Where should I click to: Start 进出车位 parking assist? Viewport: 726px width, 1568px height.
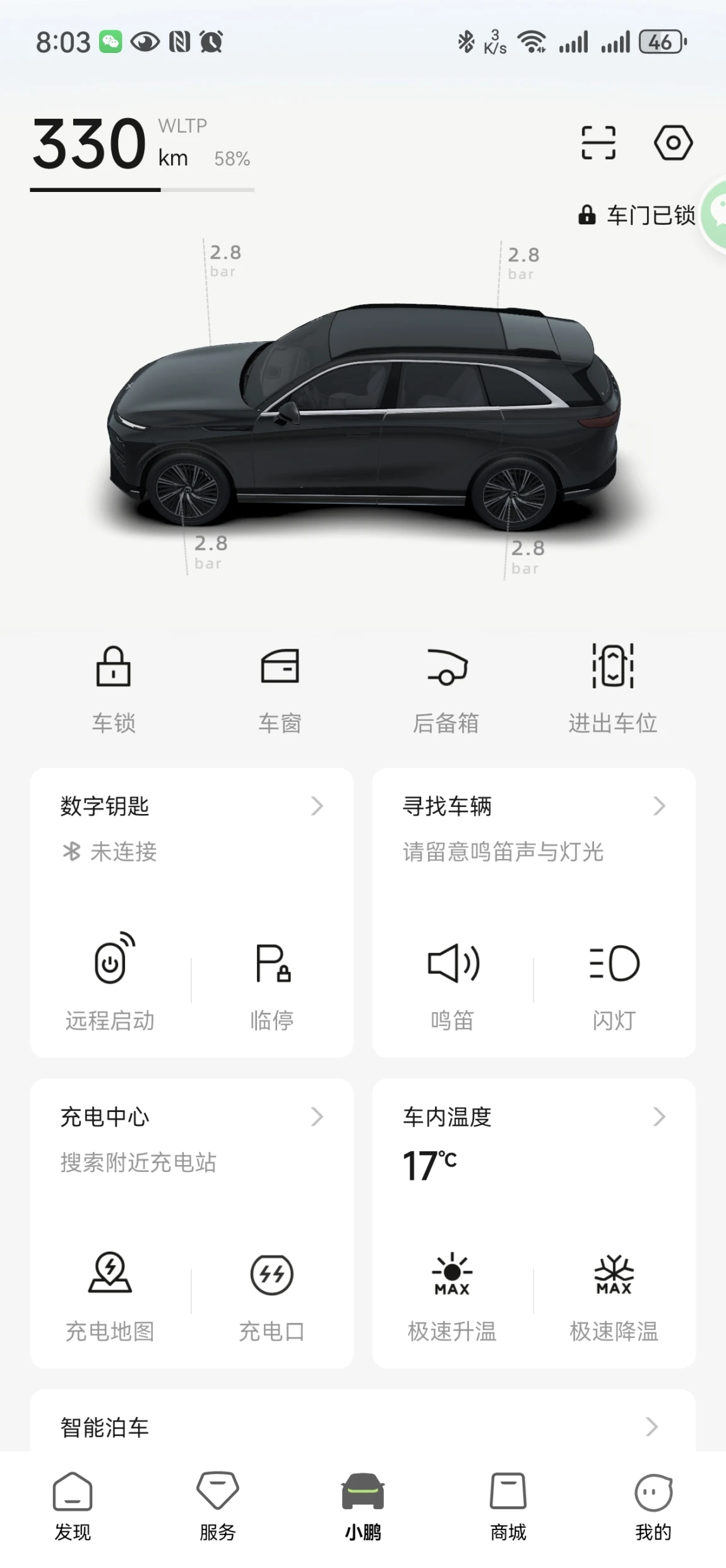[x=612, y=687]
